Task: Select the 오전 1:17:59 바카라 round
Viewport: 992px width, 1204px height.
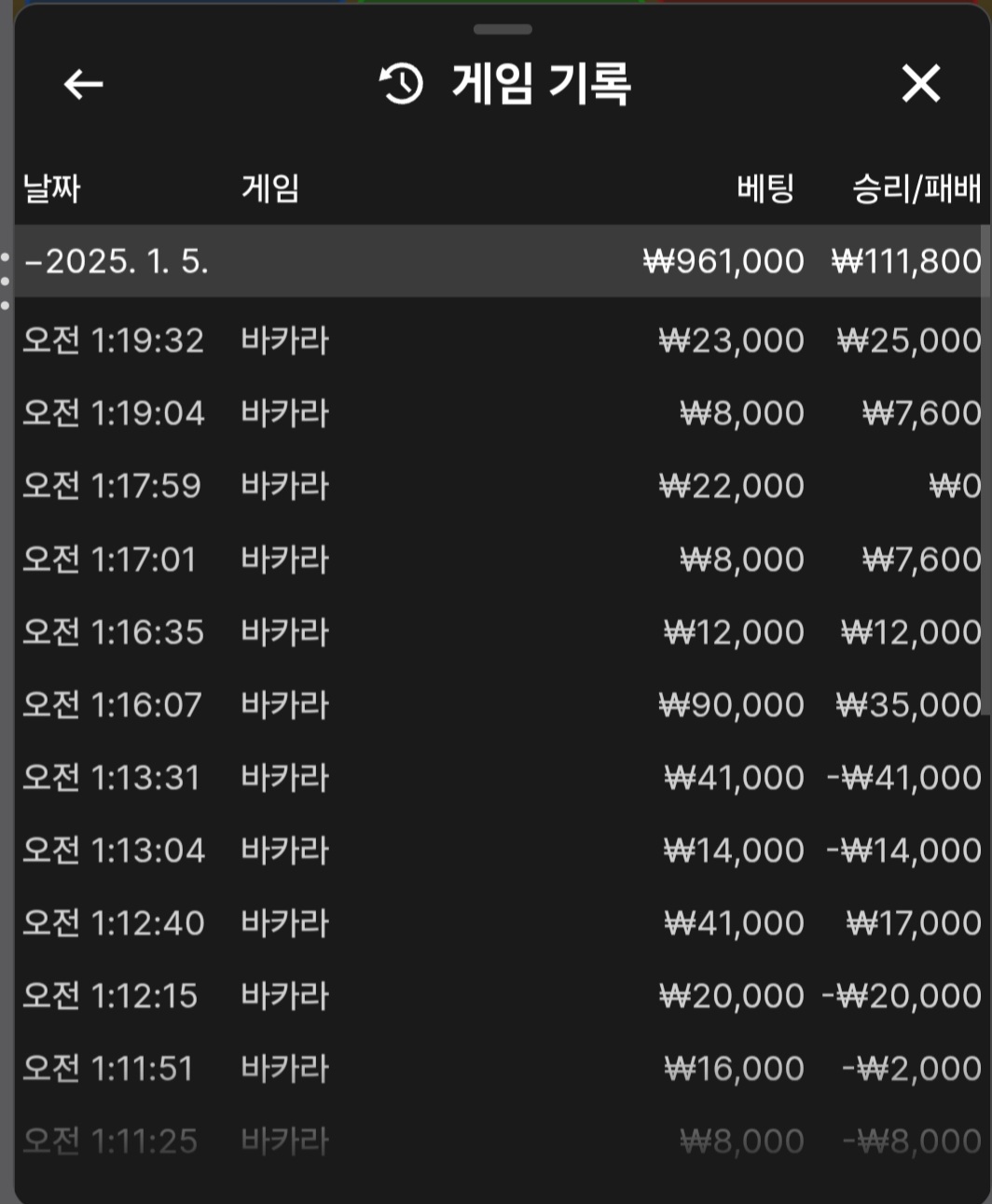Action: [500, 486]
